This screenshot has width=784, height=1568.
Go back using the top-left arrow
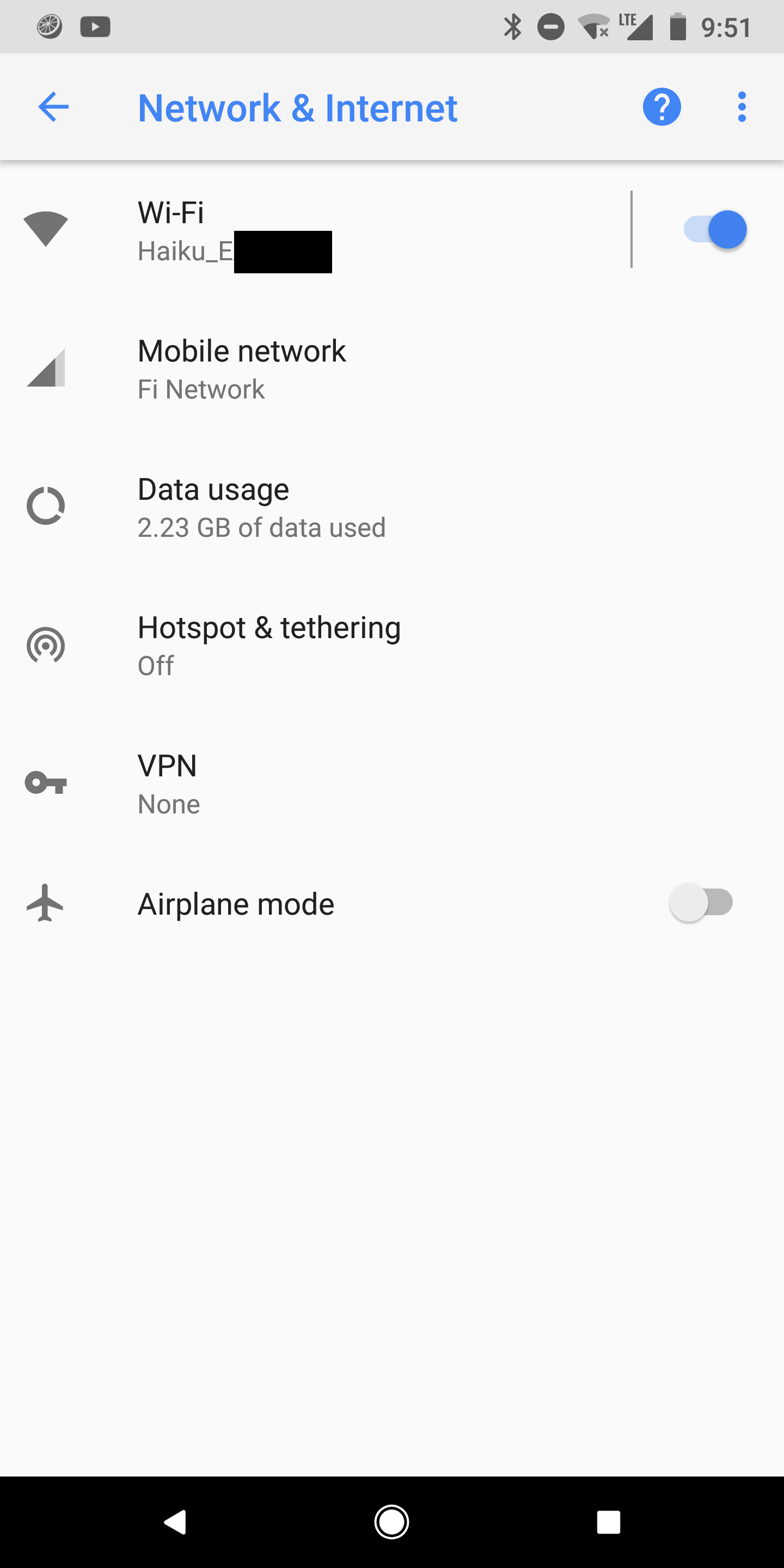(x=53, y=107)
